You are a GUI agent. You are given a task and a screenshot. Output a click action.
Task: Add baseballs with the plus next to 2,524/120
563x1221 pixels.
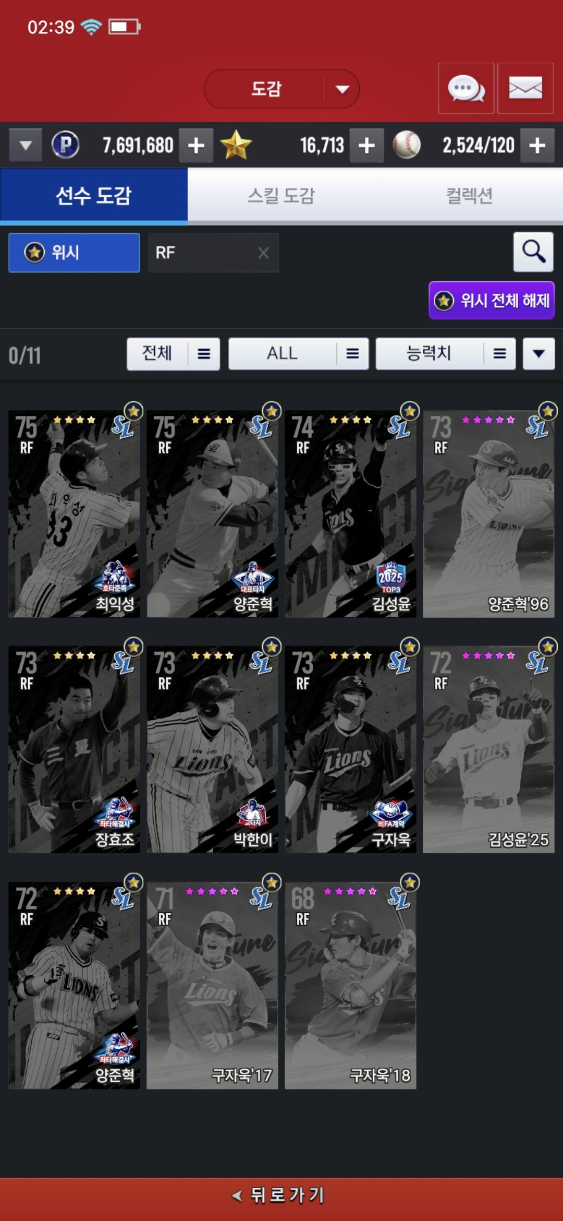[537, 146]
